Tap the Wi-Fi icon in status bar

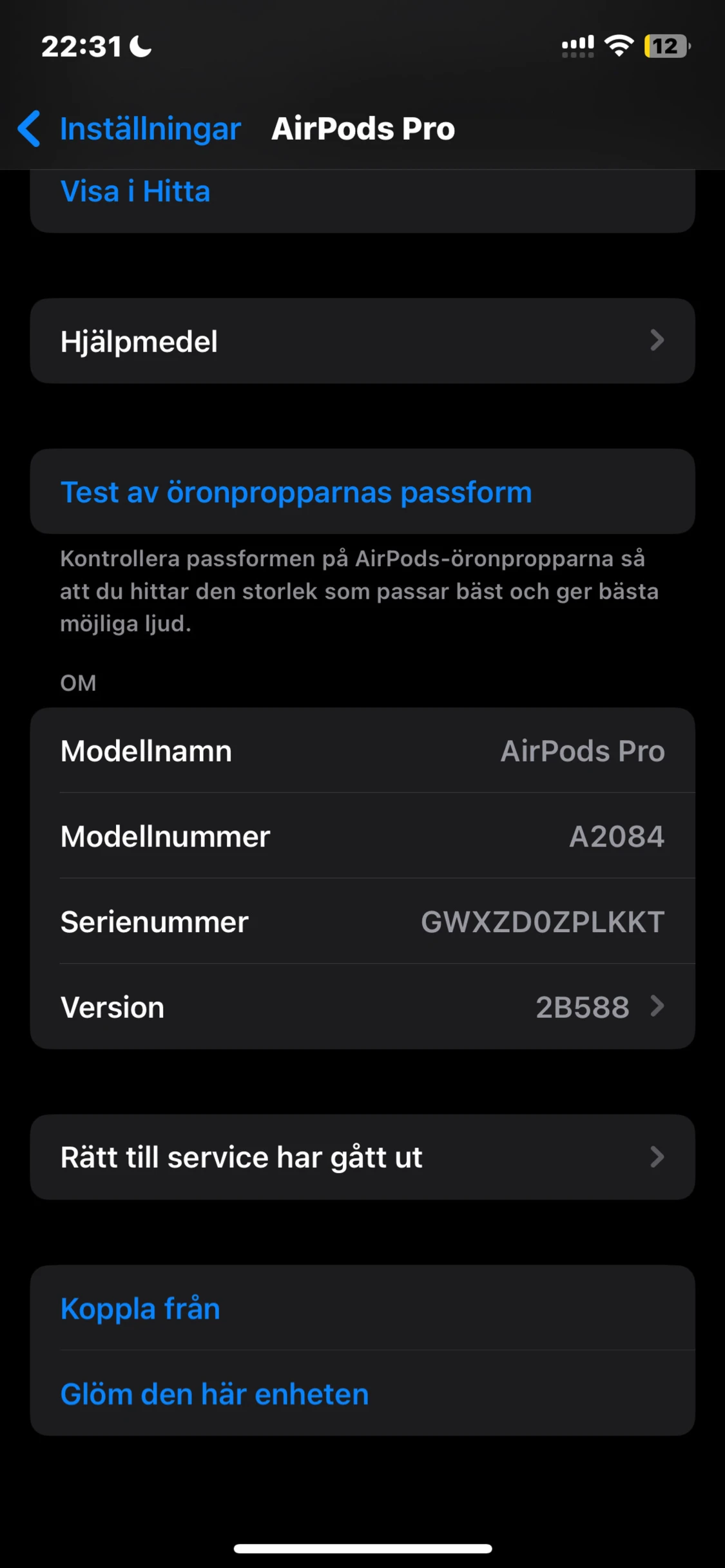617,46
